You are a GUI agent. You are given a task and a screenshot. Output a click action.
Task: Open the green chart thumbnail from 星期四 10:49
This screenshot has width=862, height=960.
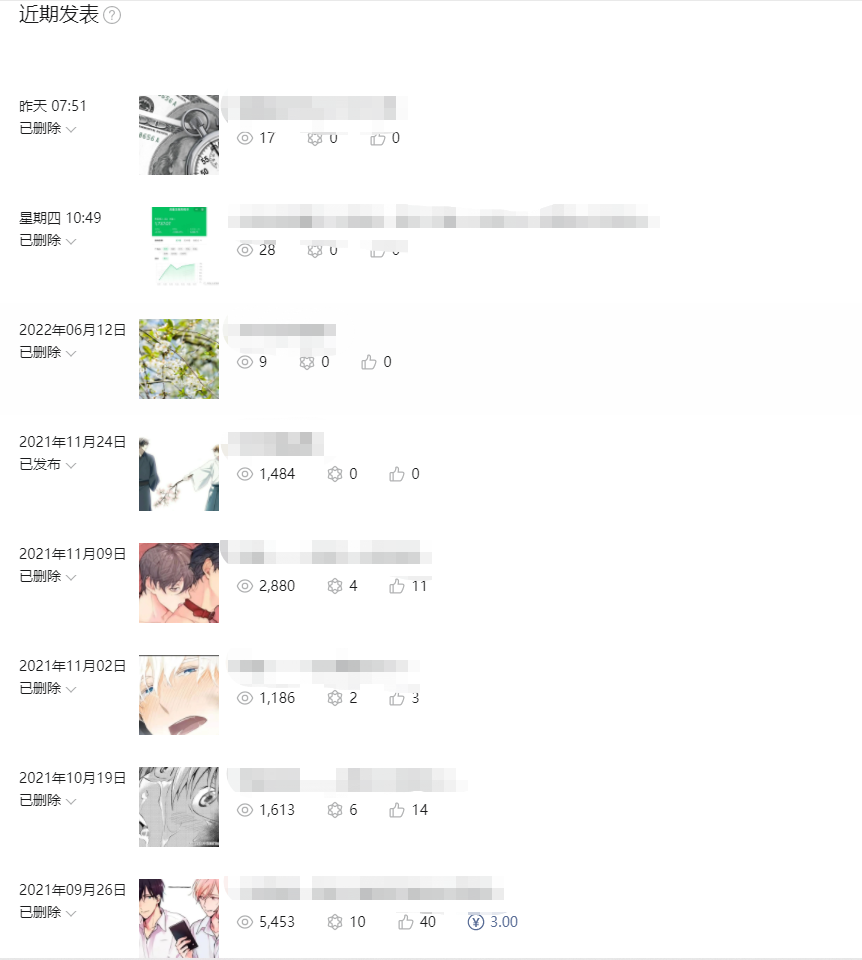point(179,247)
